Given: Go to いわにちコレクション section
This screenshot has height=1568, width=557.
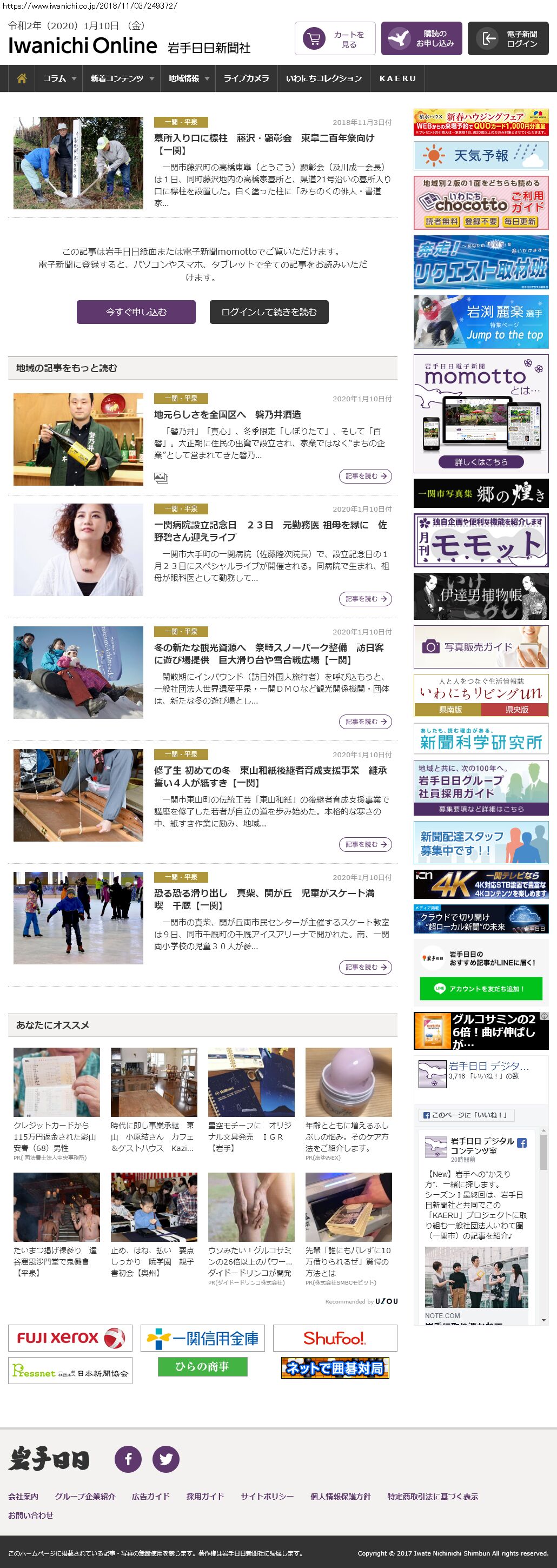Looking at the screenshot, I should tap(323, 78).
